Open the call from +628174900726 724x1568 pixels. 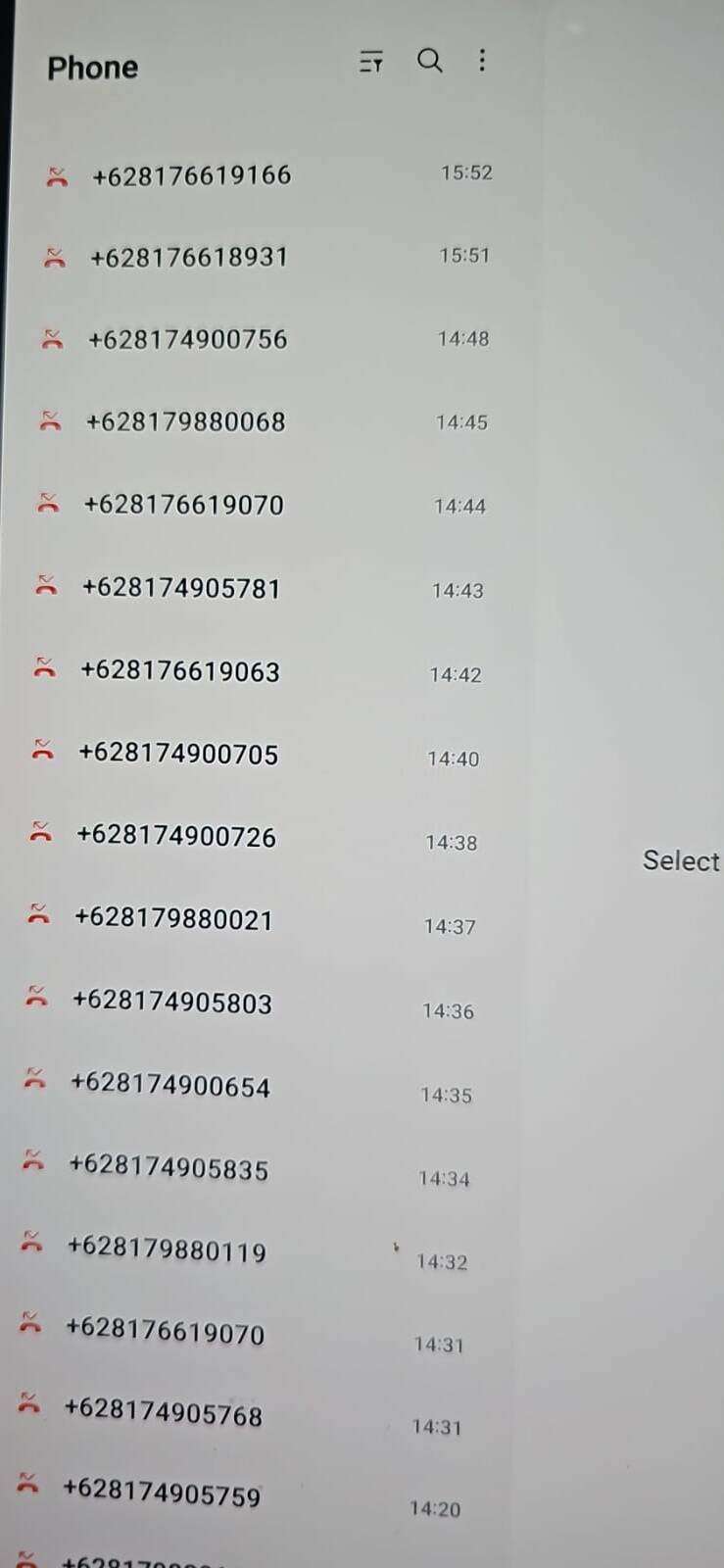point(253,838)
